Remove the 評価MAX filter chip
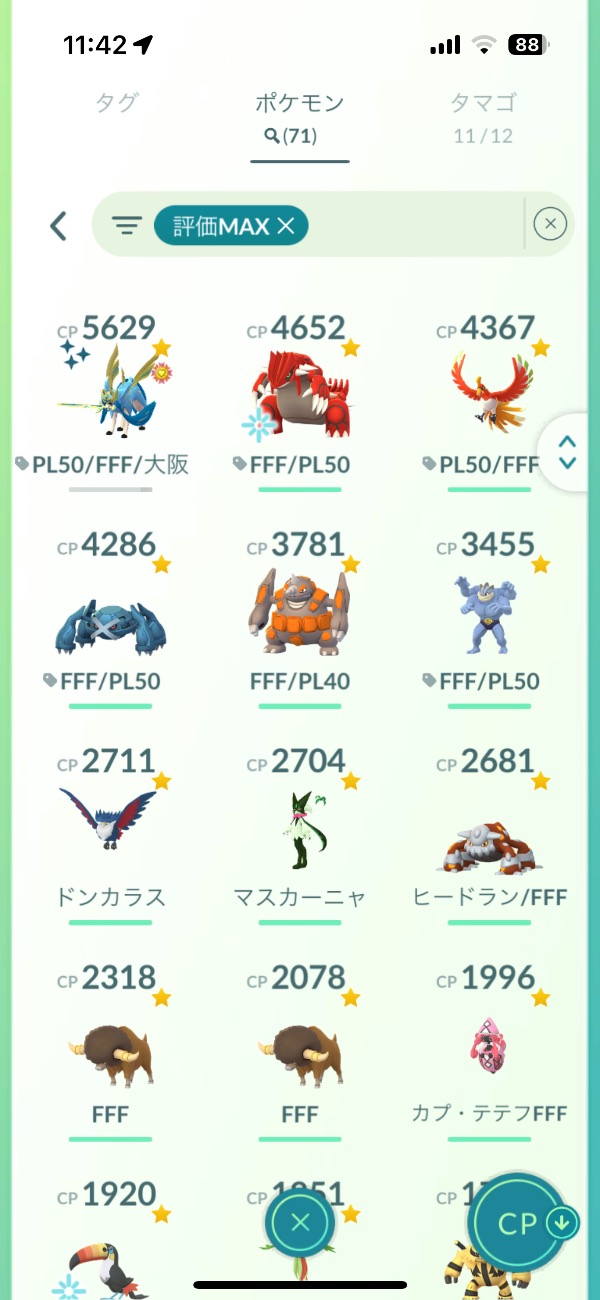 coord(286,227)
